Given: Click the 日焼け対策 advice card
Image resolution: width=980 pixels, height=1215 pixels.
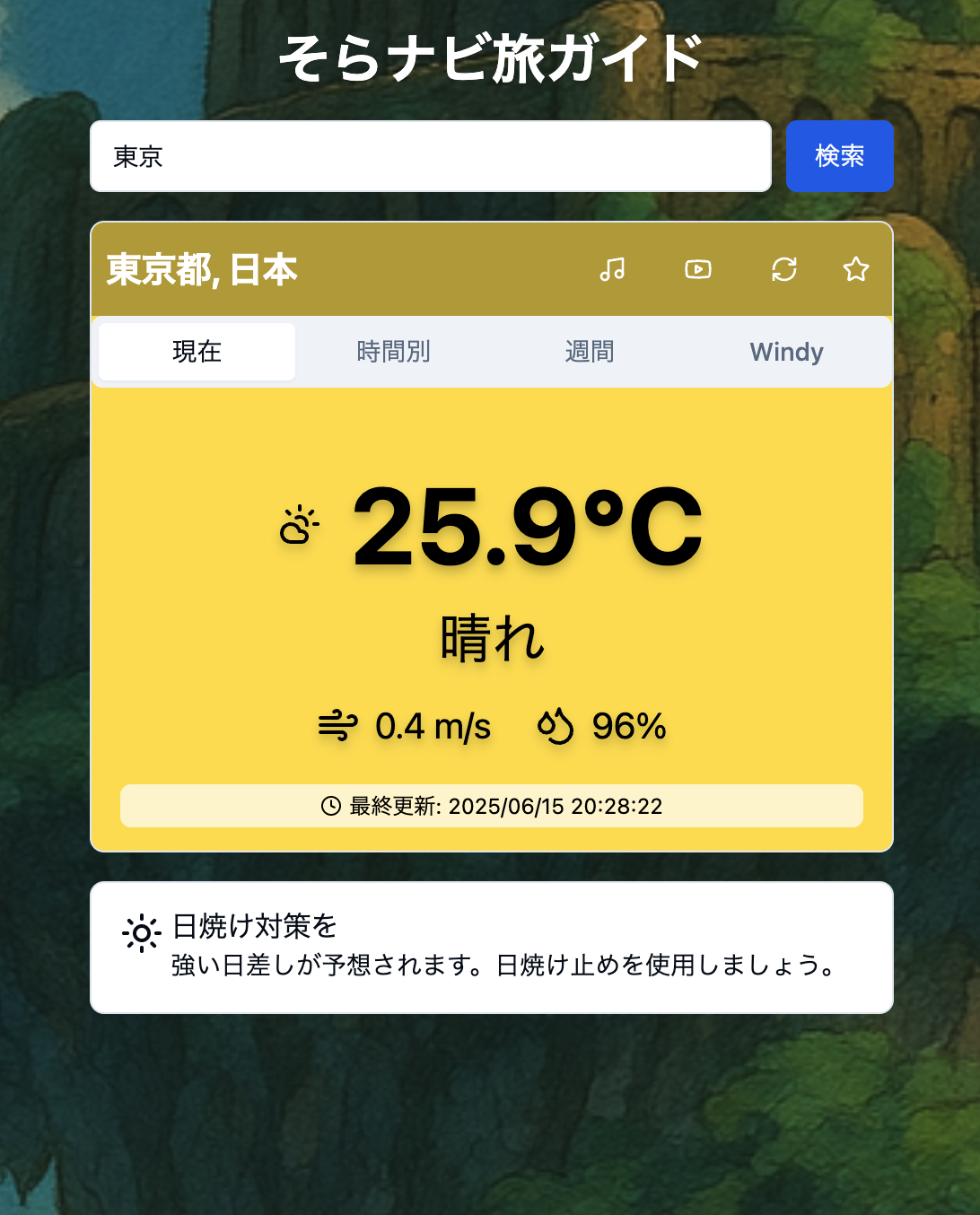Looking at the screenshot, I should [491, 947].
